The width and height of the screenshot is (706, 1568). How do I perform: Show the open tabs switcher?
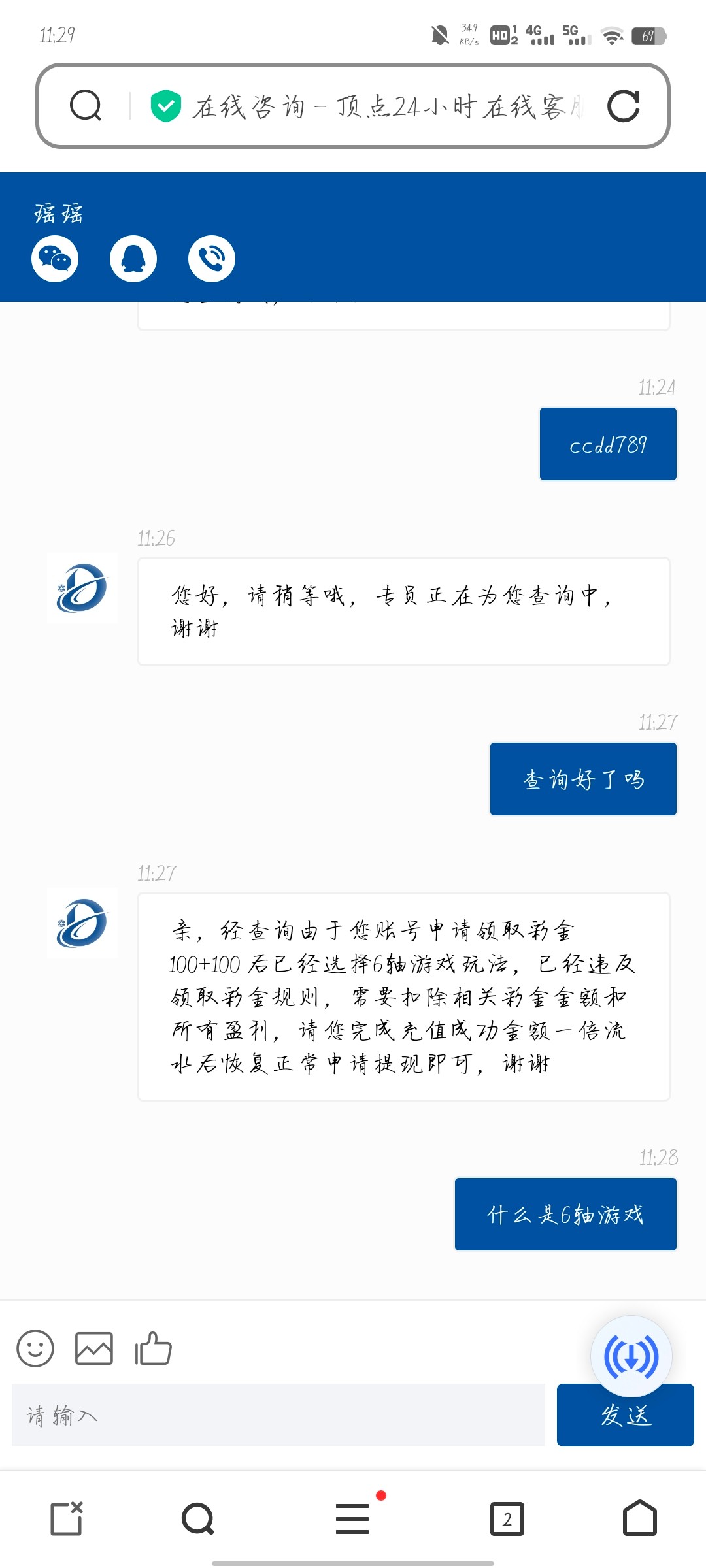[x=507, y=1518]
